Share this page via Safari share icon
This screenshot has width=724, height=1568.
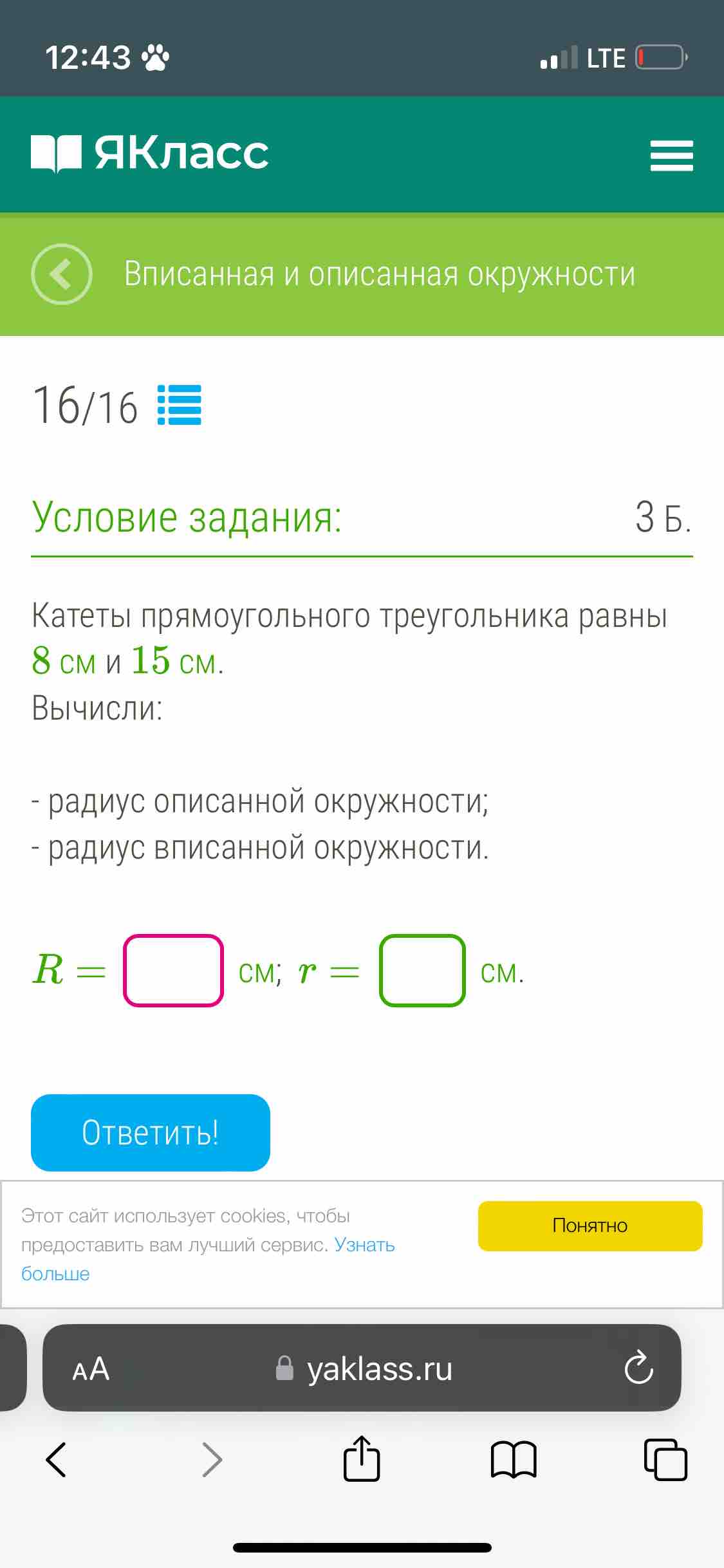click(x=362, y=1458)
